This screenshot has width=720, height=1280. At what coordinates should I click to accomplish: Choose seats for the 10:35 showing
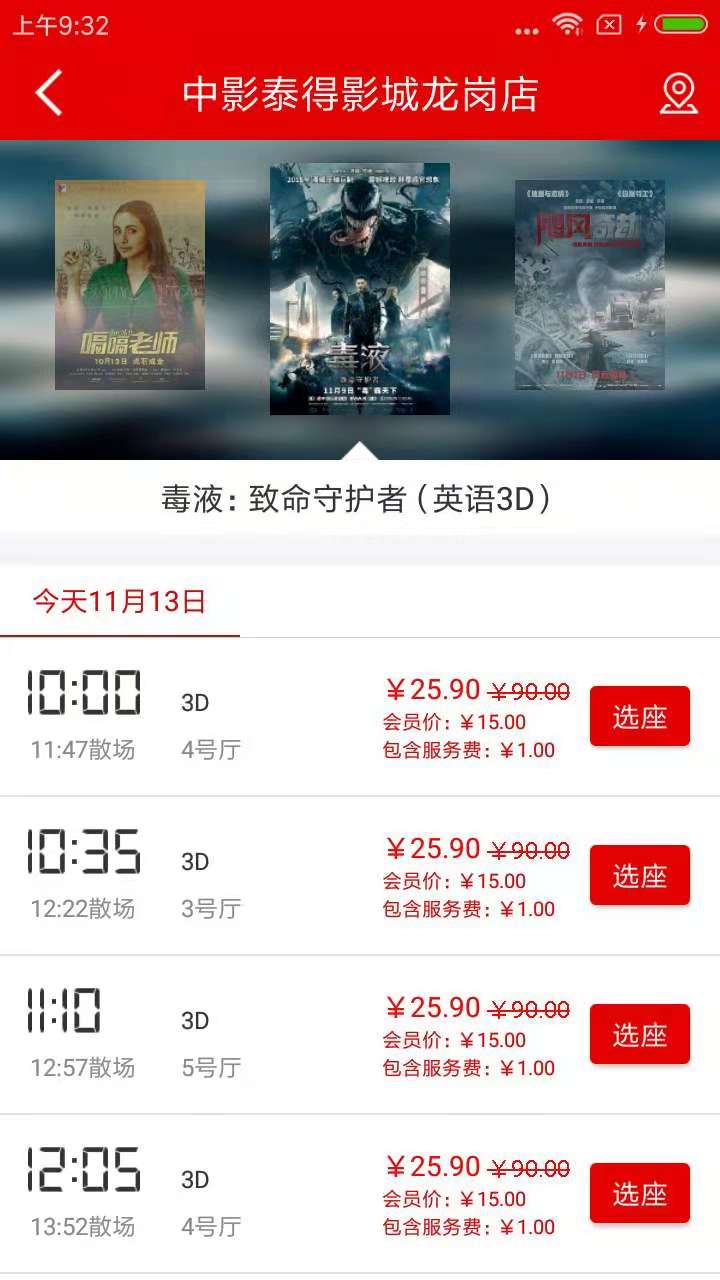coord(639,876)
